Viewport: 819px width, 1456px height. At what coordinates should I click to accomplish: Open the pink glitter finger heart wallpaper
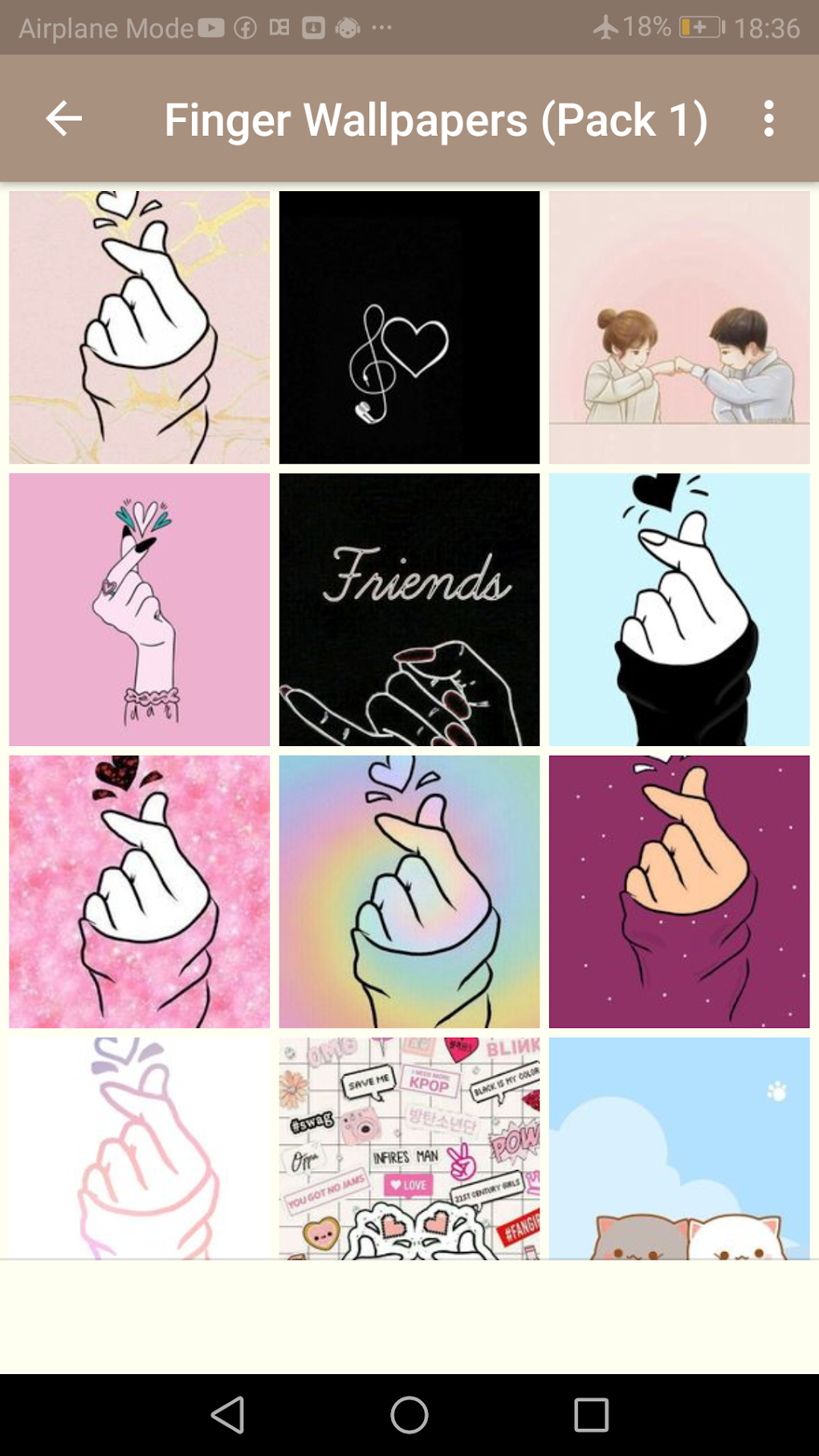tap(140, 891)
